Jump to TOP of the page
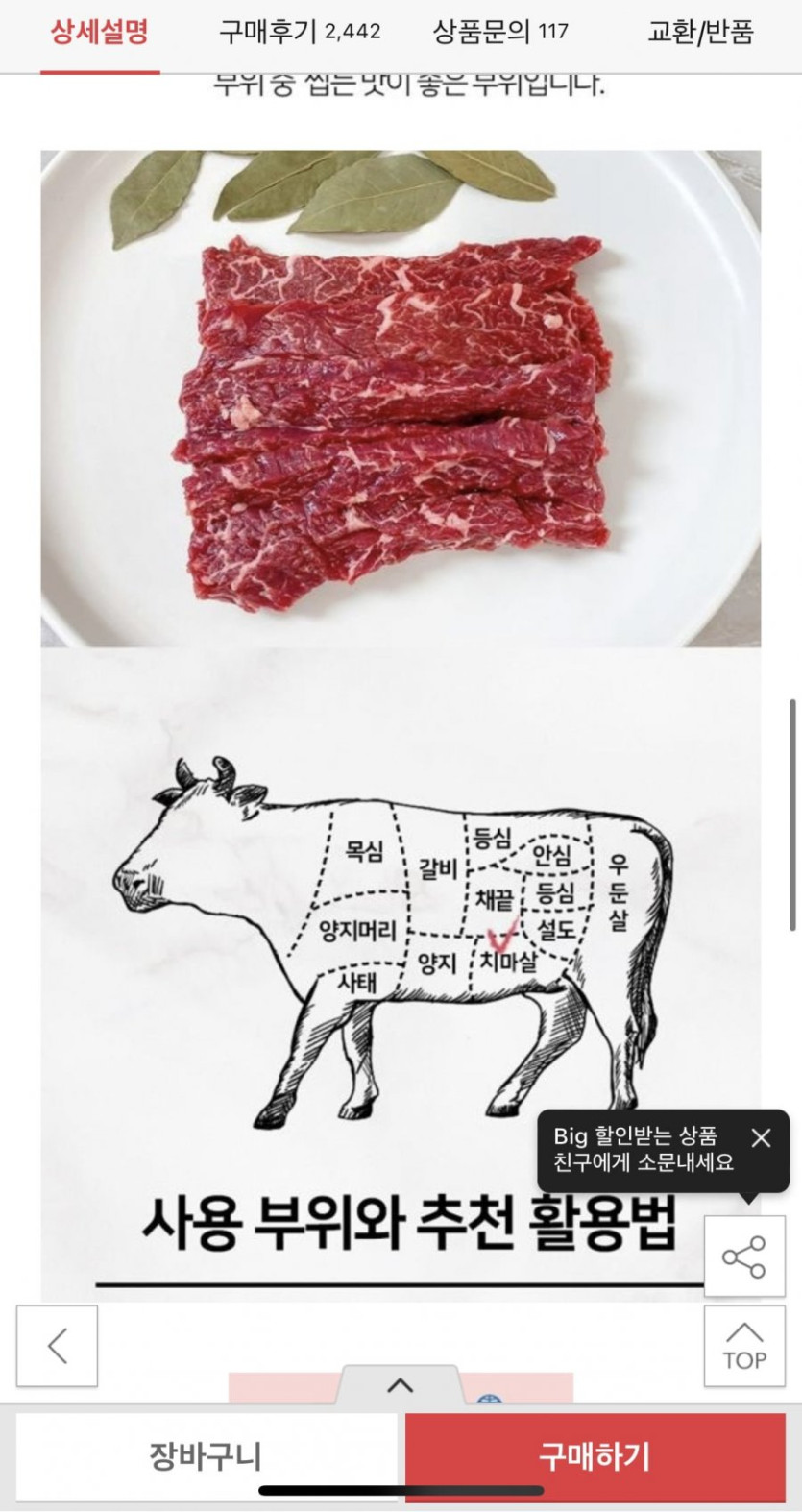This screenshot has height=1512, width=802. pos(743,1346)
